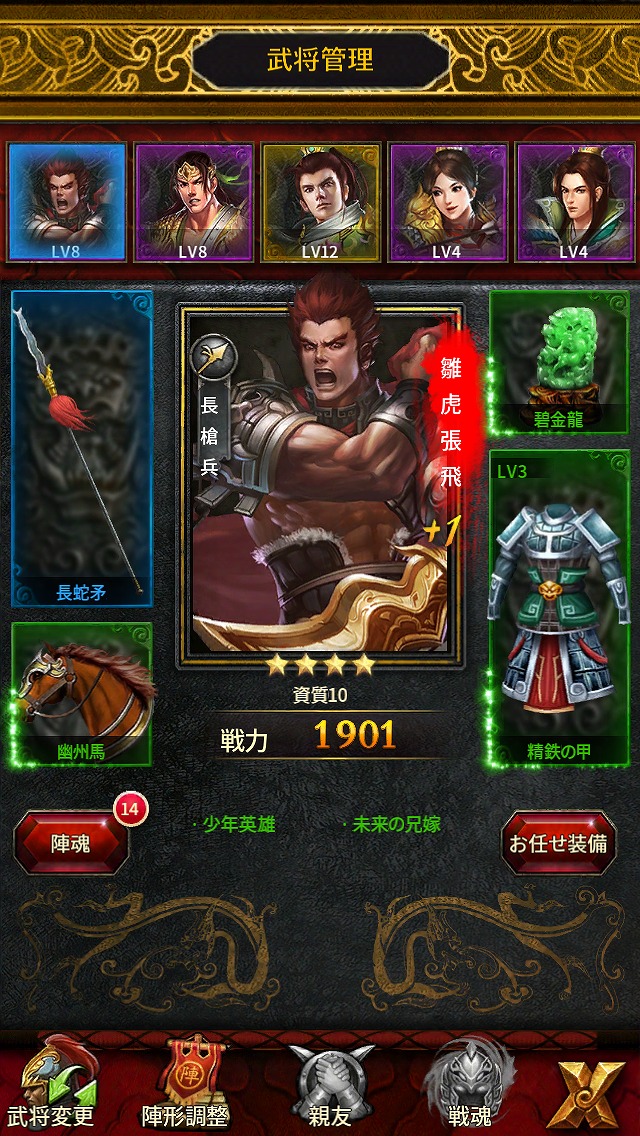Open the 長蛇矛 weapon slot

tap(82, 448)
